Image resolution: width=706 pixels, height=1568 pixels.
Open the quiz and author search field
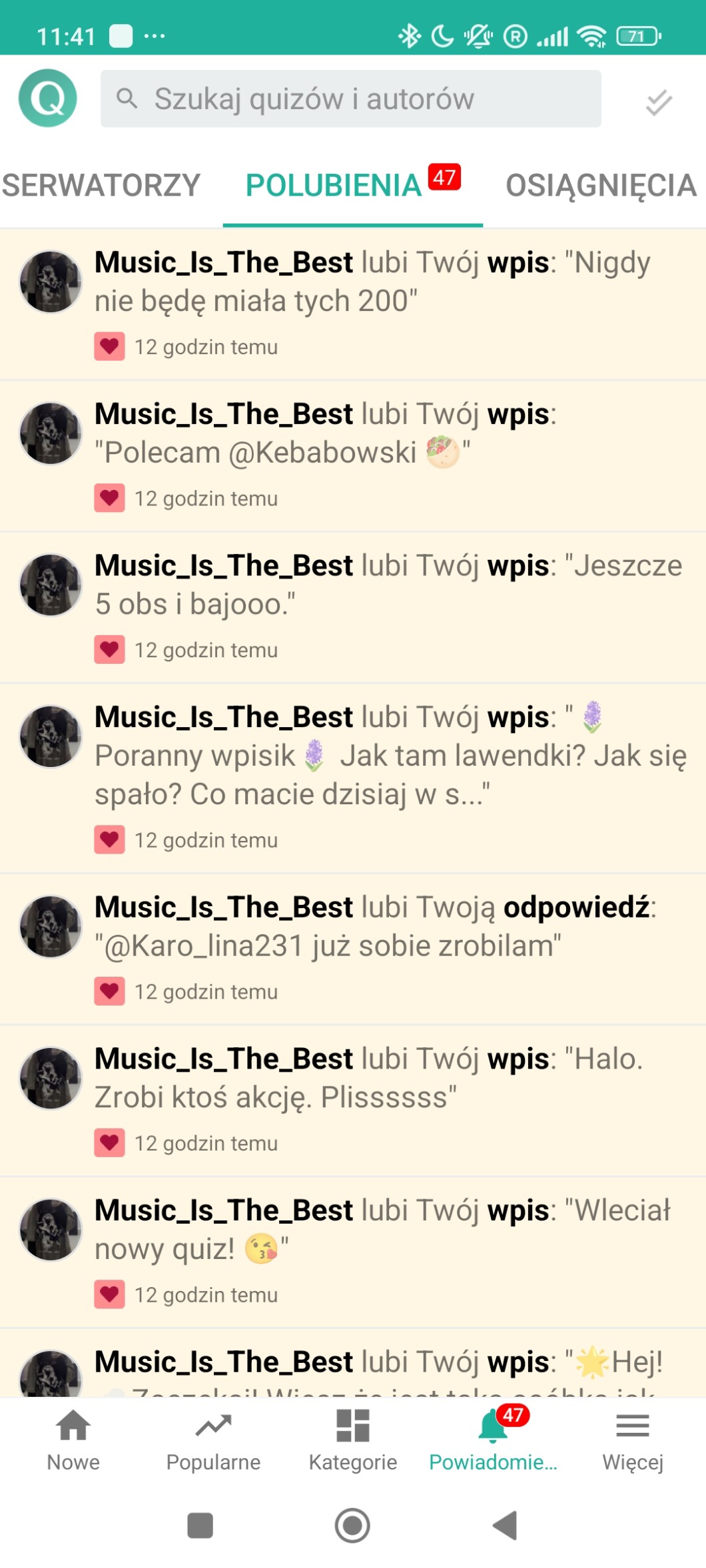click(351, 99)
